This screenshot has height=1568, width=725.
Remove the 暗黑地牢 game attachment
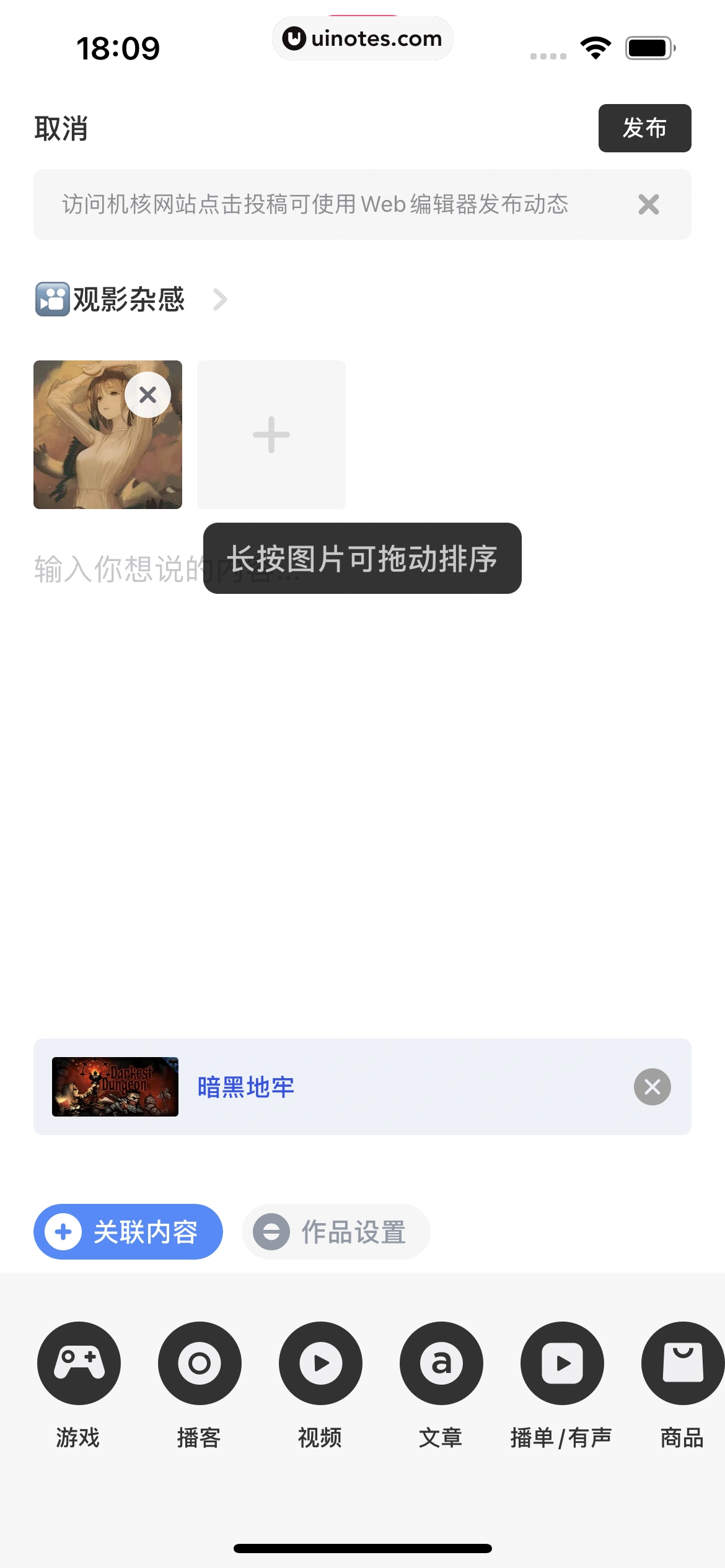(652, 1087)
